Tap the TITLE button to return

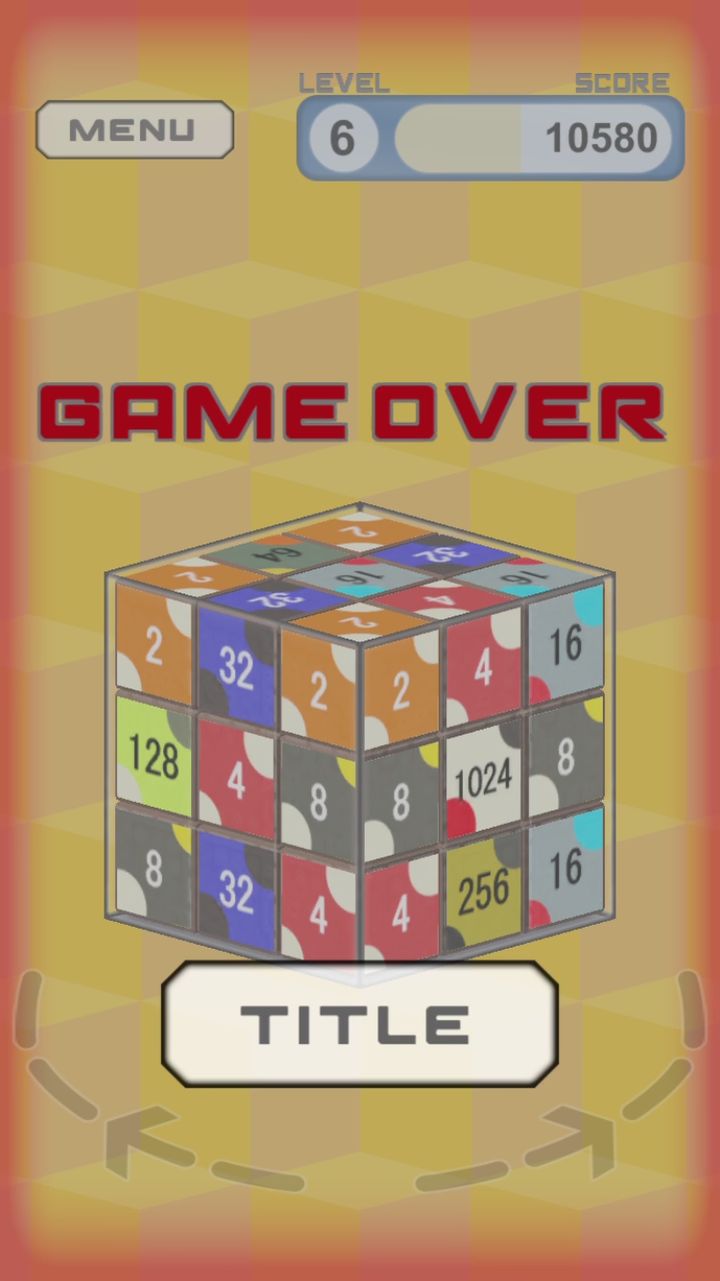[359, 1024]
